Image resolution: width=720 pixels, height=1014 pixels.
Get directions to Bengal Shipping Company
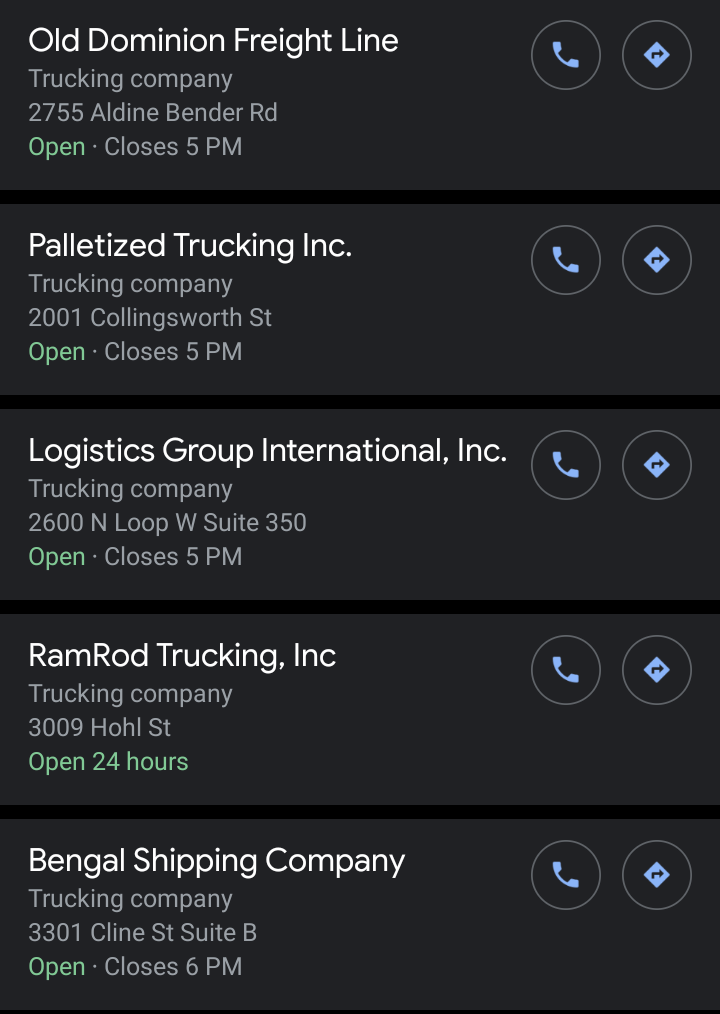(x=656, y=875)
